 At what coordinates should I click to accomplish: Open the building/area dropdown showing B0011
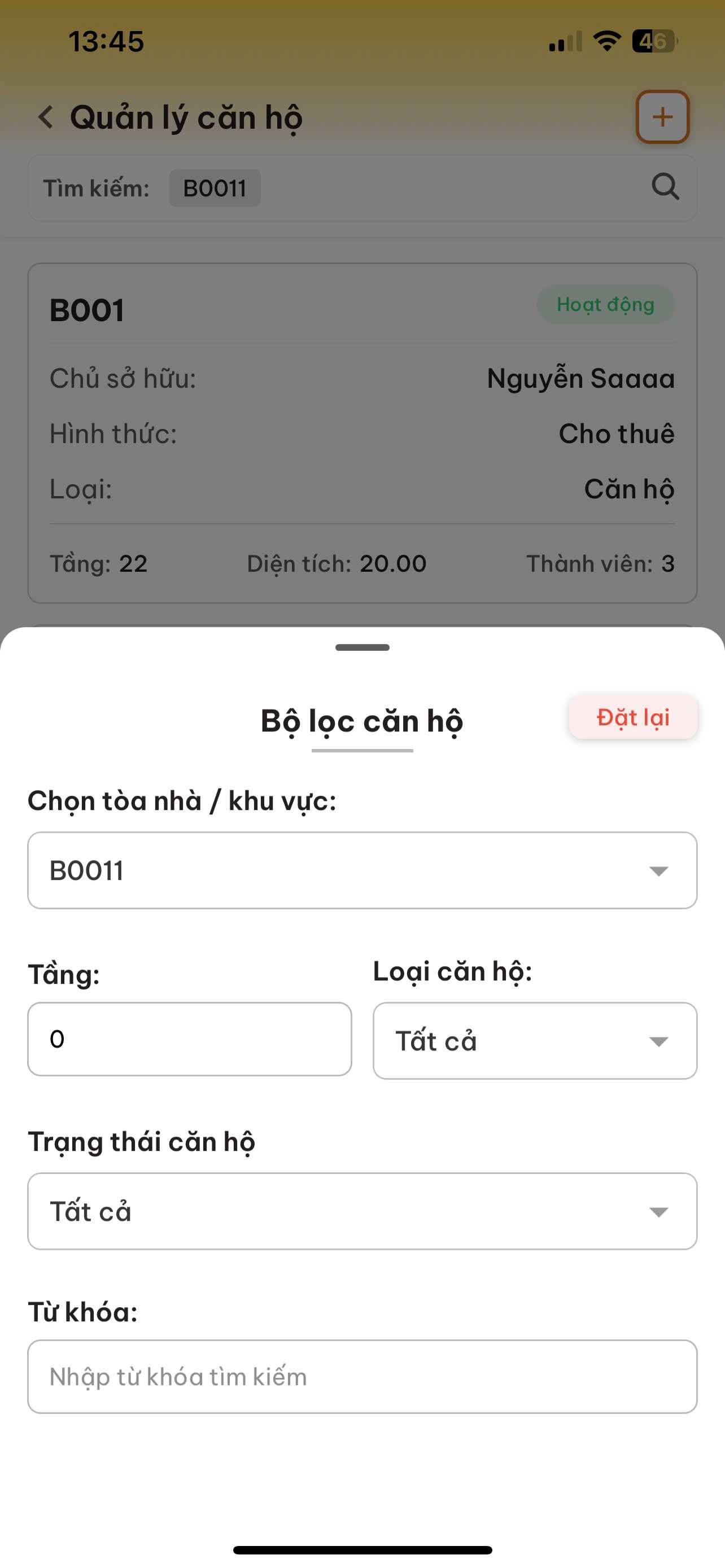click(x=362, y=870)
